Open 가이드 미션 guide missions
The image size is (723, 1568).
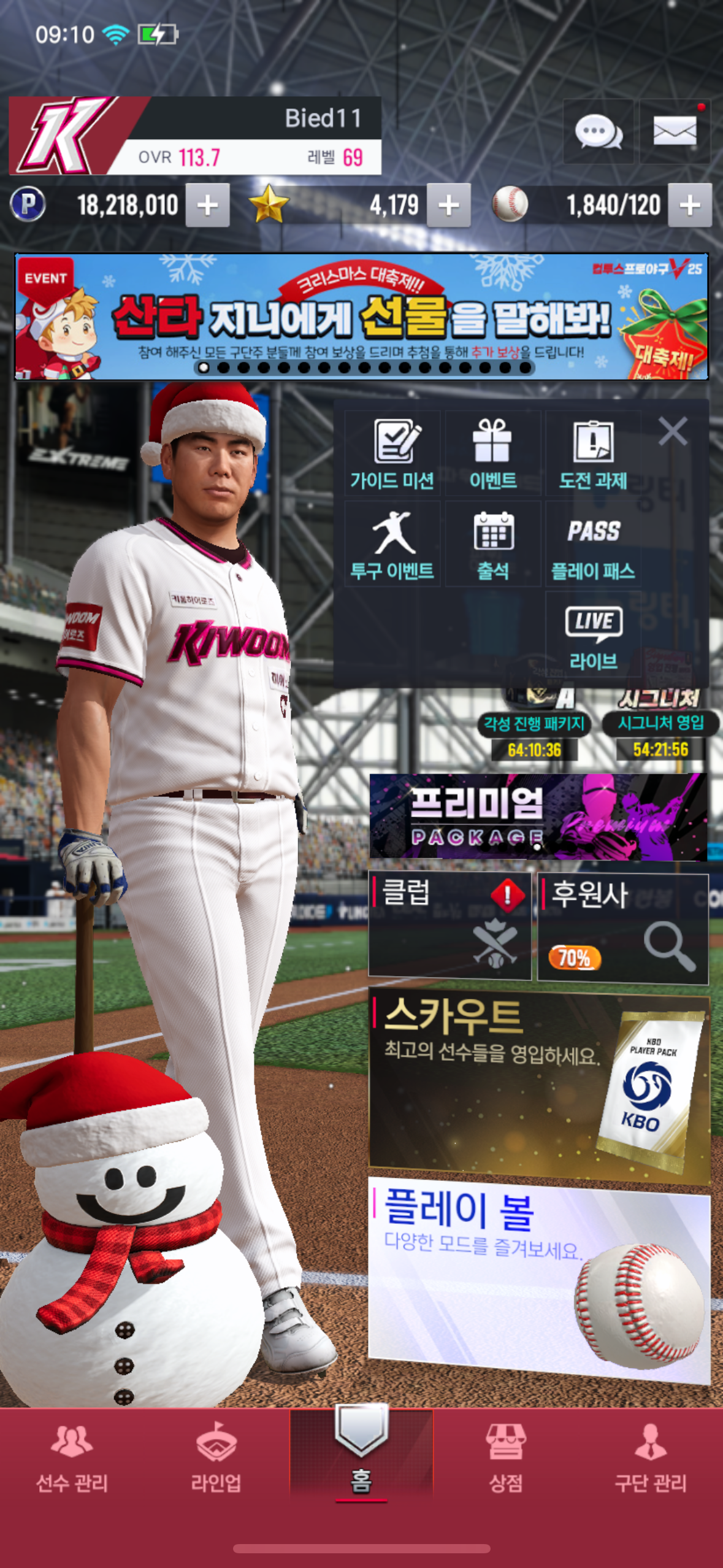pyautogui.click(x=392, y=455)
